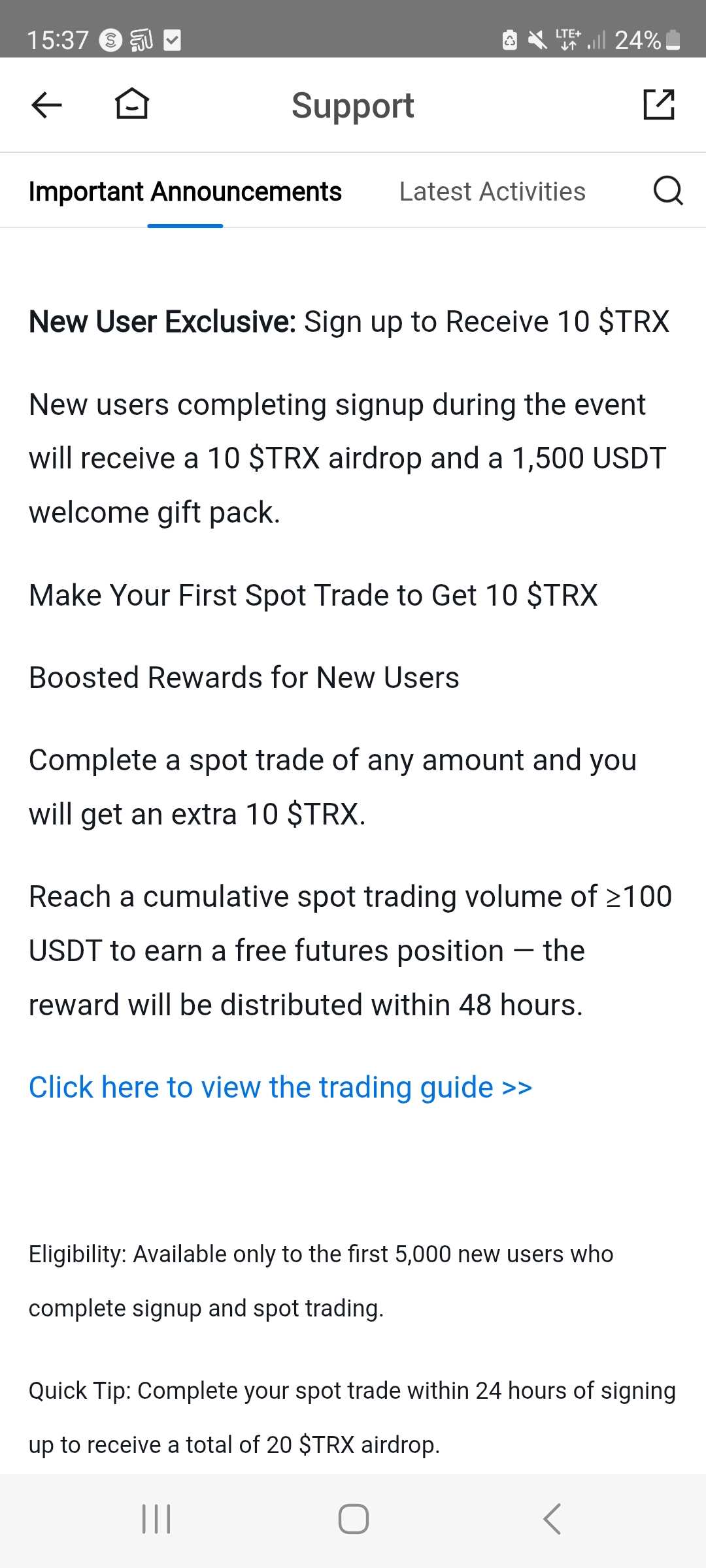Image resolution: width=706 pixels, height=1568 pixels.
Task: Tap the system back button
Action: pyautogui.click(x=552, y=1519)
